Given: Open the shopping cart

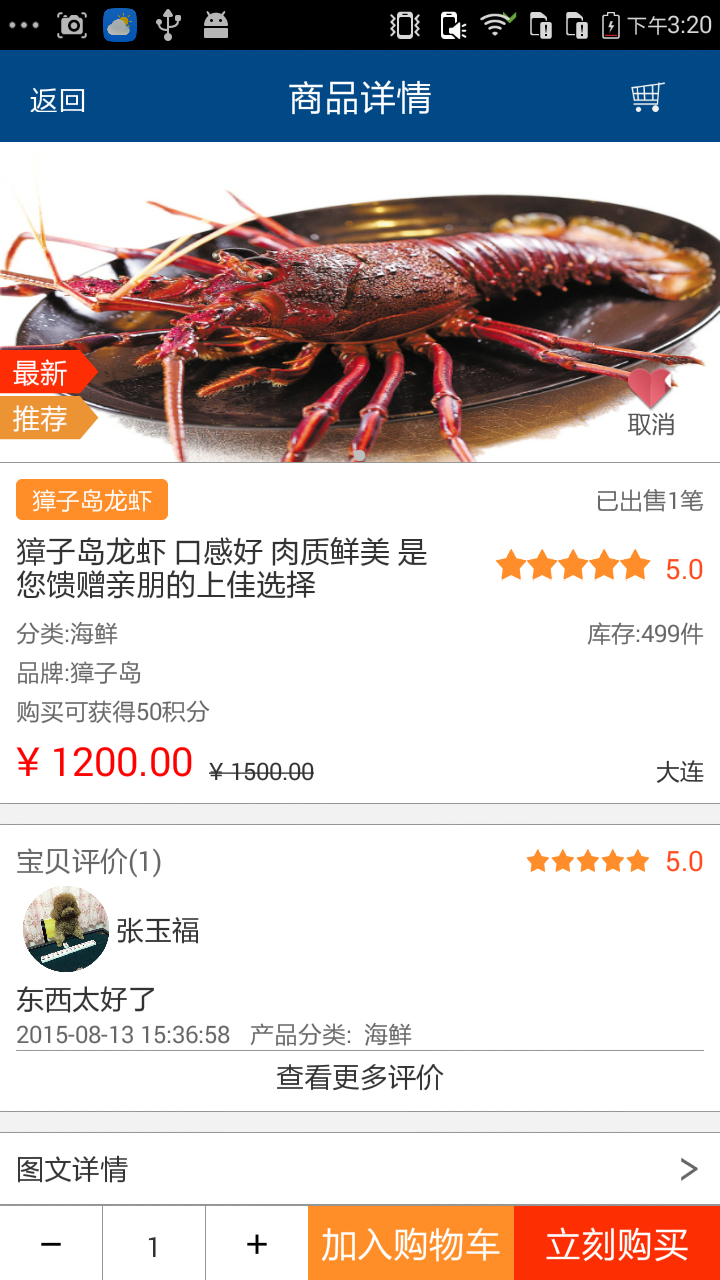Looking at the screenshot, I should (647, 98).
